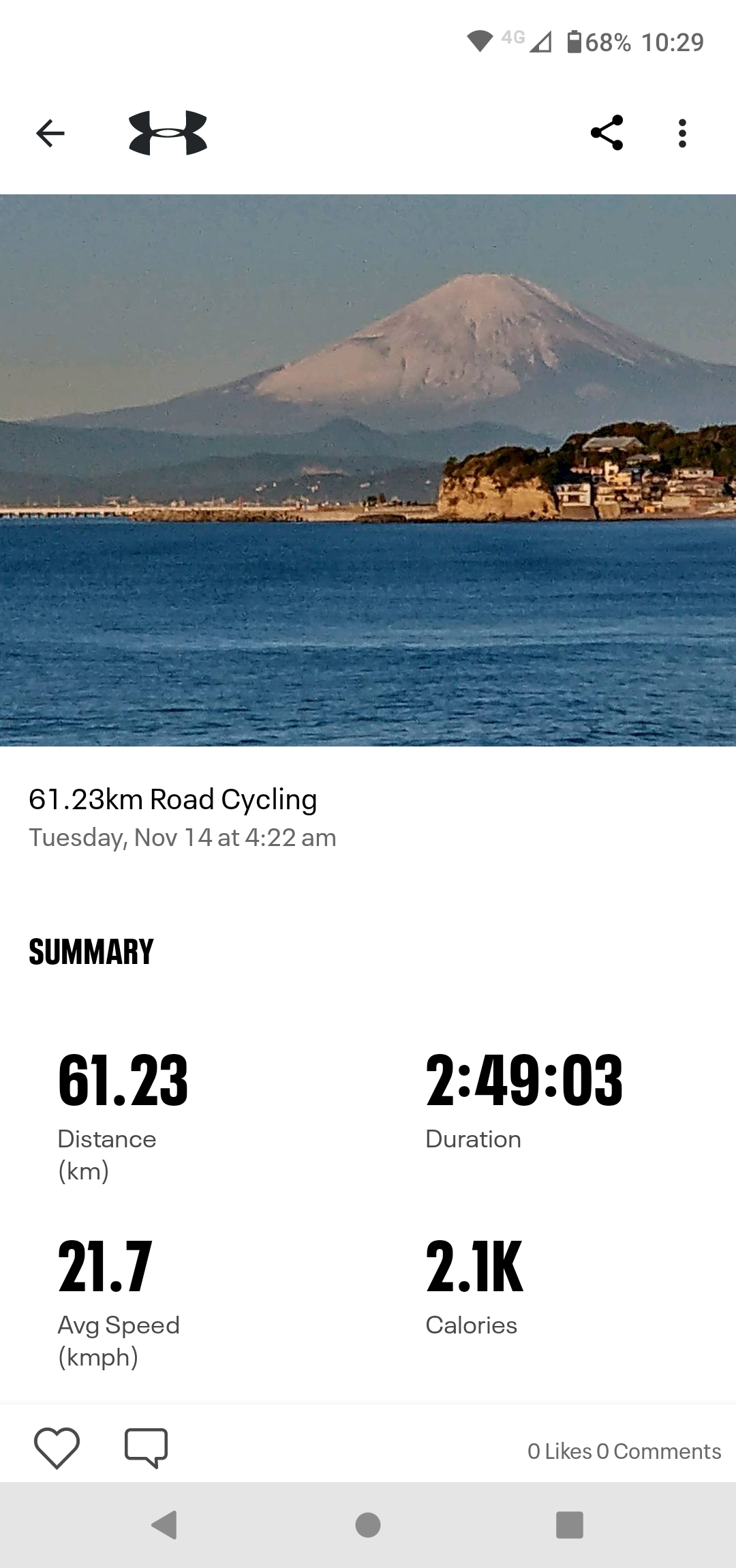Open recent apps from navigation bar
The image size is (736, 1568).
click(570, 1525)
